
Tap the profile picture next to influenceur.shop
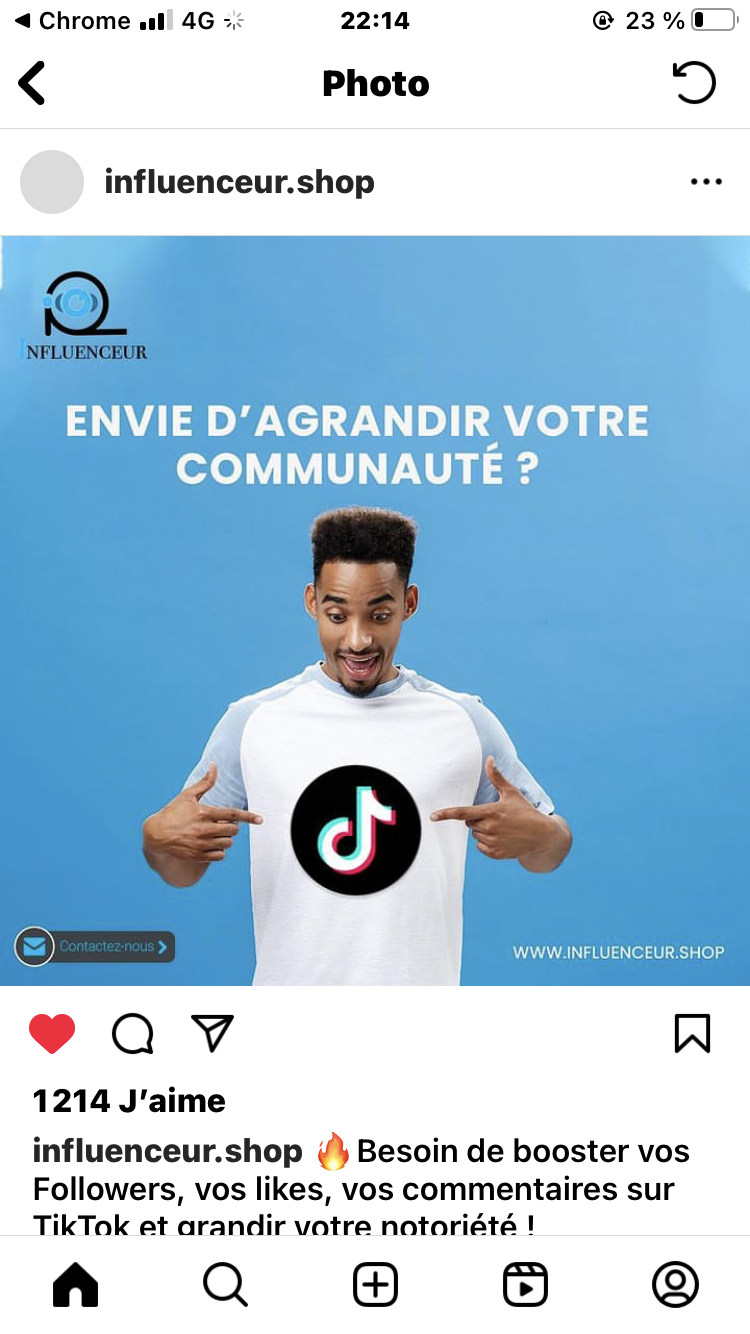pos(52,182)
